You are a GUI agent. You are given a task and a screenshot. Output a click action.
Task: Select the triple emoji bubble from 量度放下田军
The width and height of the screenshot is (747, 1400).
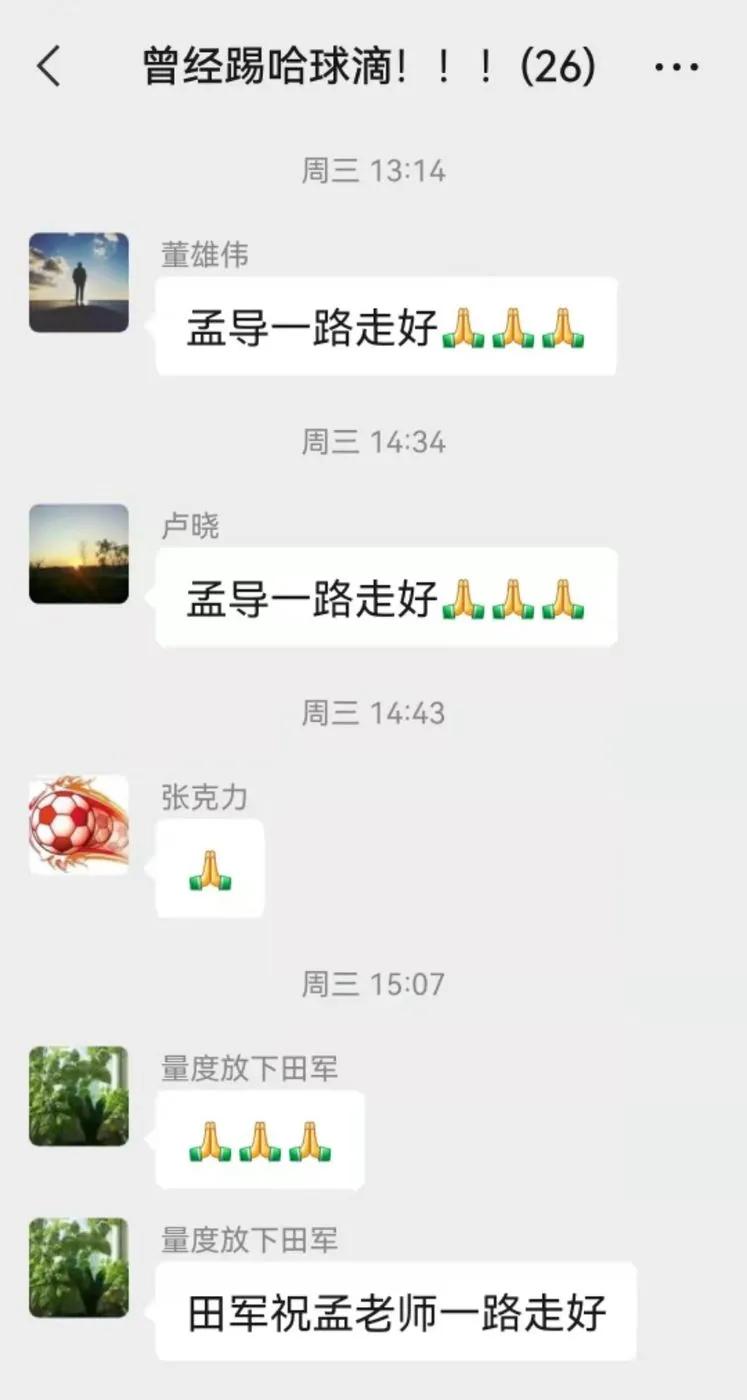click(258, 1140)
